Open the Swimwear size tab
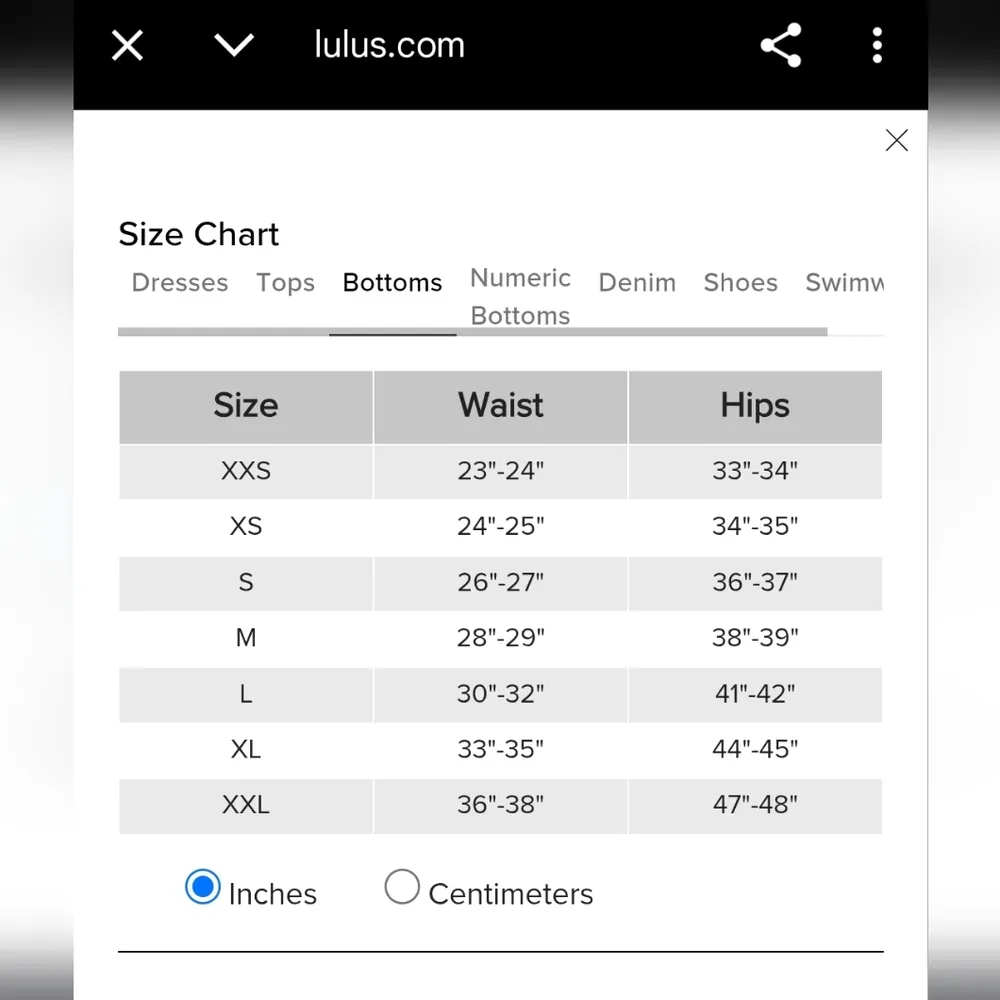Image resolution: width=1000 pixels, height=1000 pixels. tap(845, 283)
